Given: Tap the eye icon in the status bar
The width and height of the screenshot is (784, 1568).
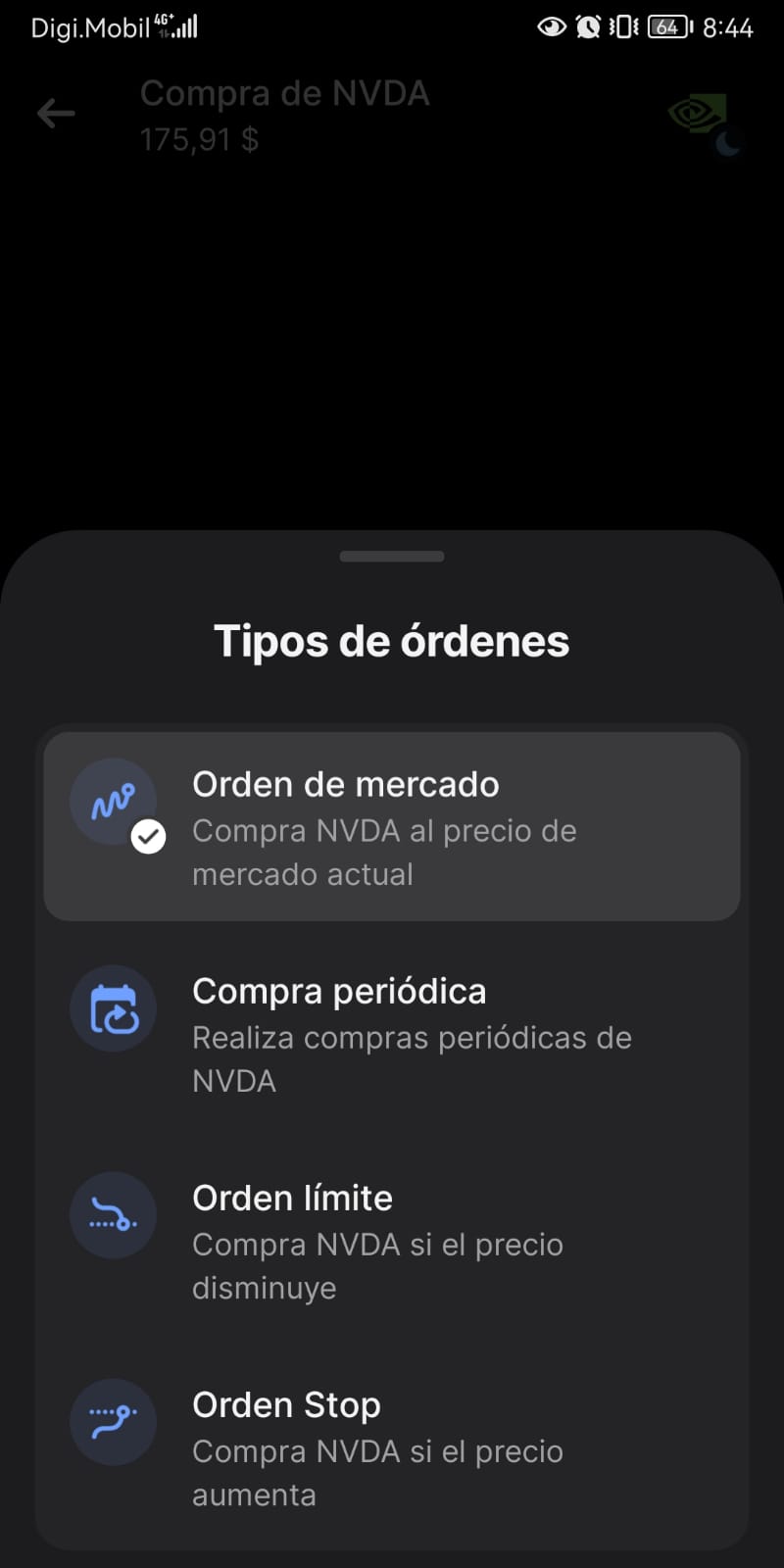Looking at the screenshot, I should (551, 26).
